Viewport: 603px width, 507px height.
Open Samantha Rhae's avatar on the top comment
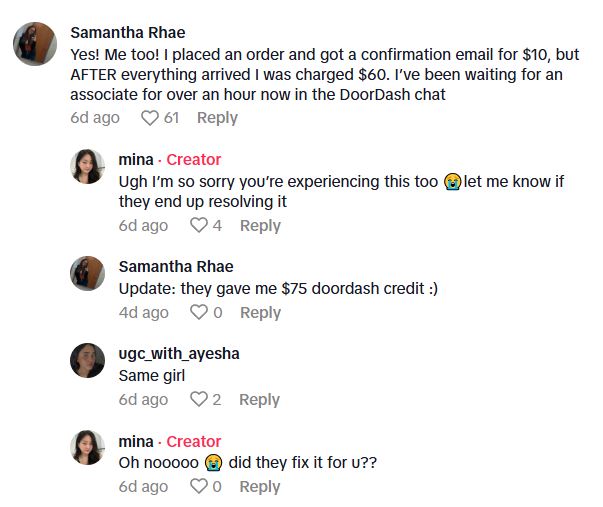35,43
